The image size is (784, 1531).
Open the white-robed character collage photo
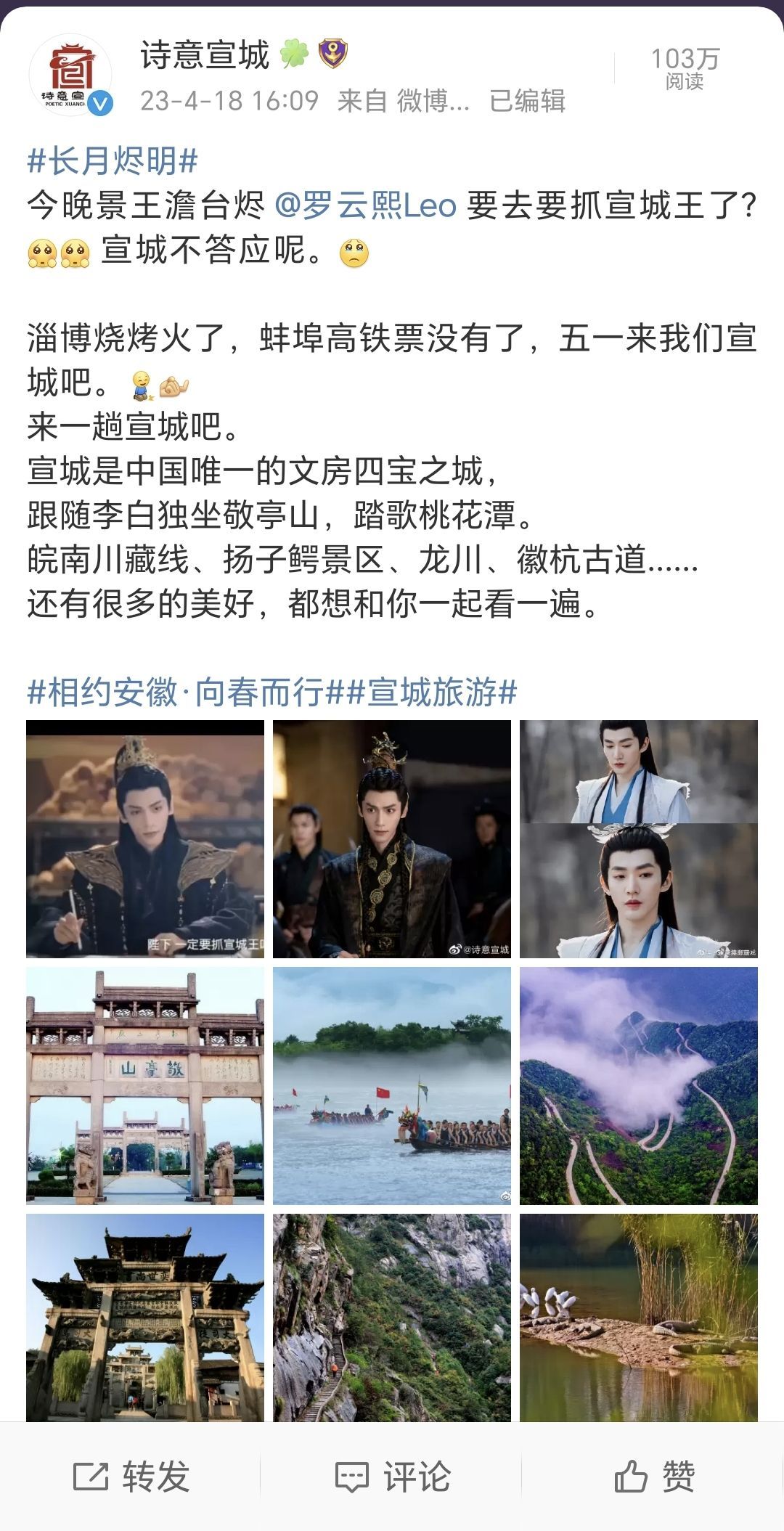pos(639,838)
